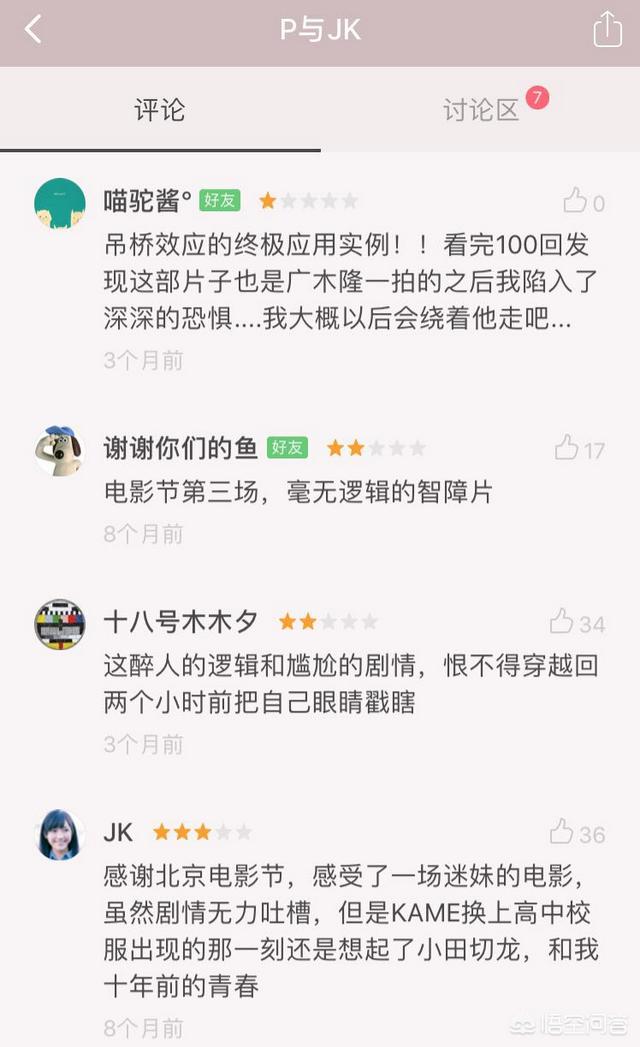Switch to the 评论 tab
This screenshot has width=640, height=1047.
point(160,110)
